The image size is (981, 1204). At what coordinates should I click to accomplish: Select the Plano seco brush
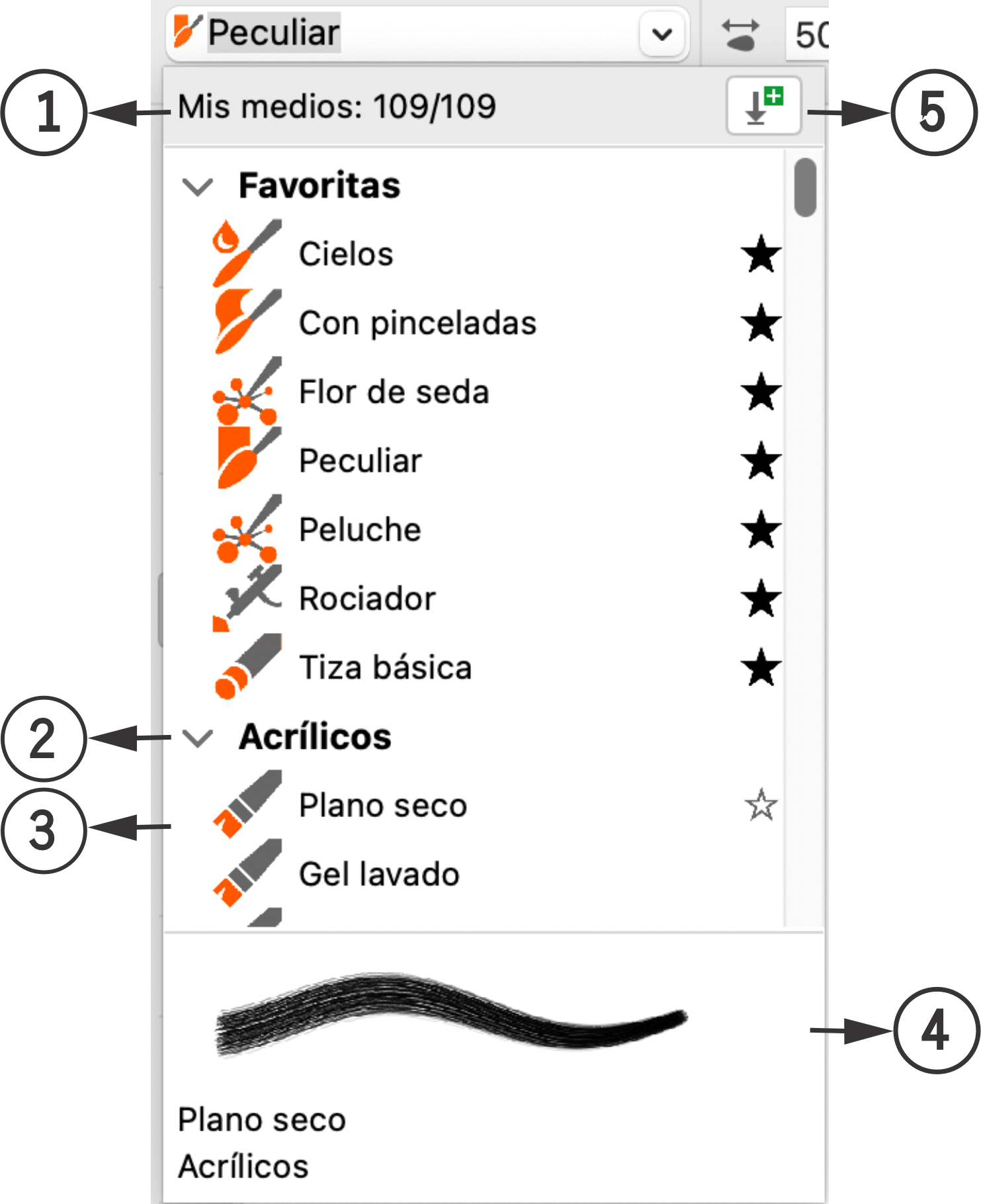(x=382, y=806)
